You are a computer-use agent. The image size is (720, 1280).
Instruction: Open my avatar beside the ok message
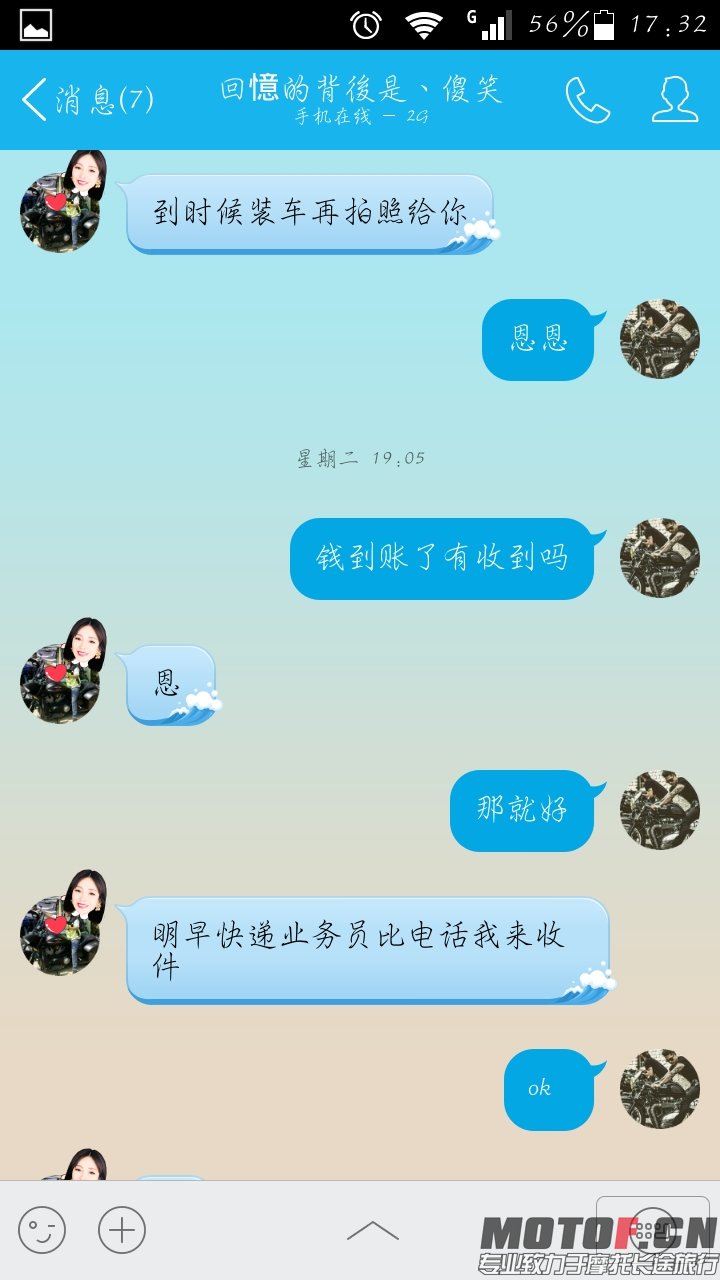[x=659, y=1089]
